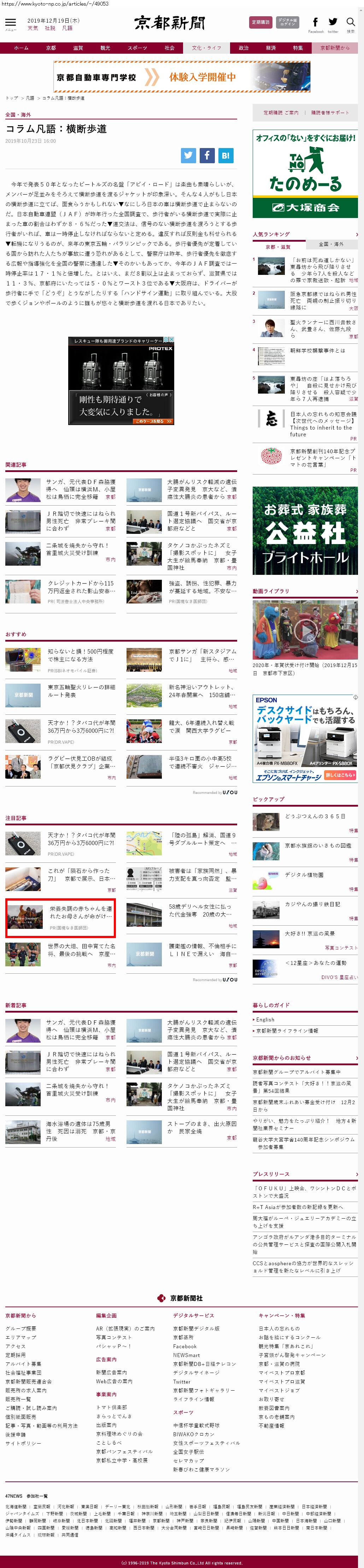Open the English guide link

click(265, 1020)
